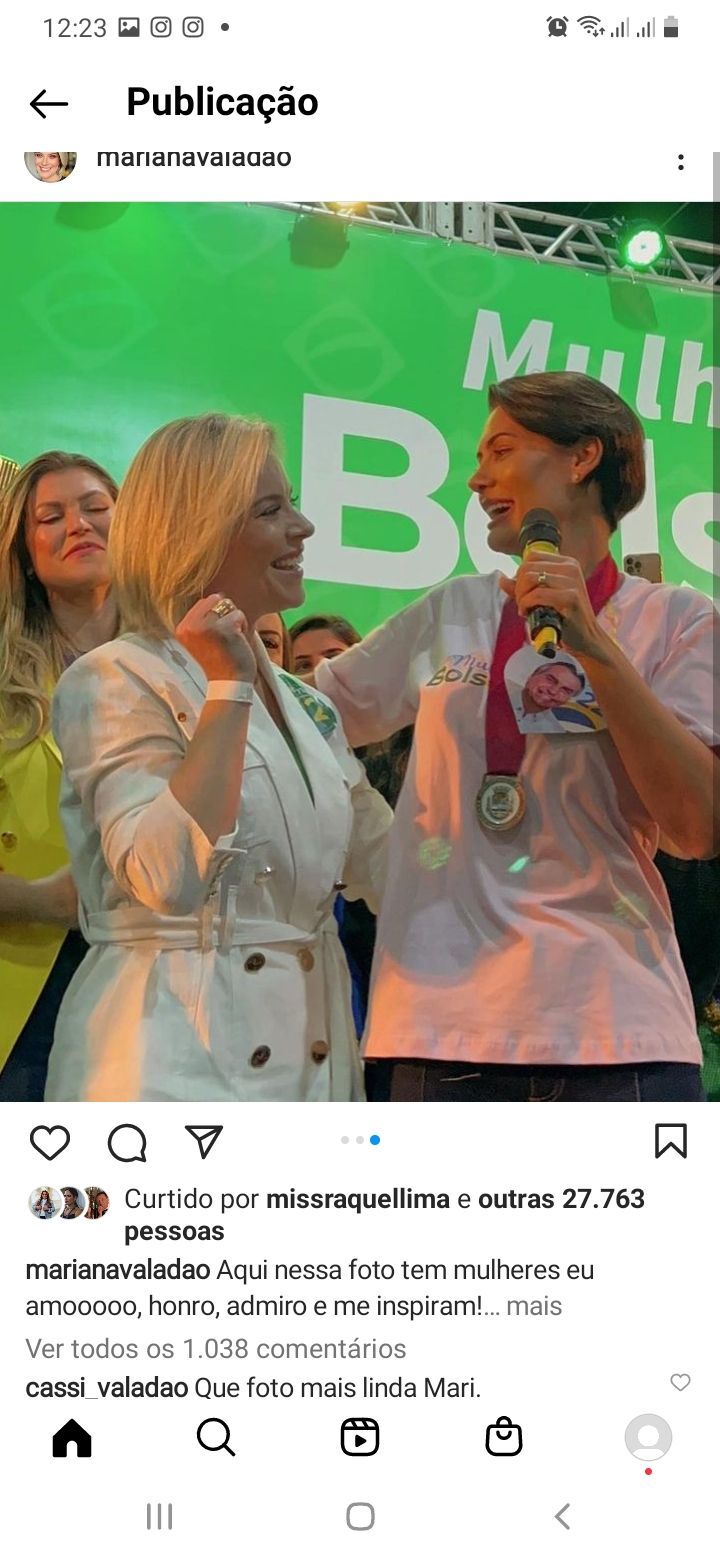Switch to the Search and explore tab
This screenshot has height=1560, width=720.
click(216, 1438)
